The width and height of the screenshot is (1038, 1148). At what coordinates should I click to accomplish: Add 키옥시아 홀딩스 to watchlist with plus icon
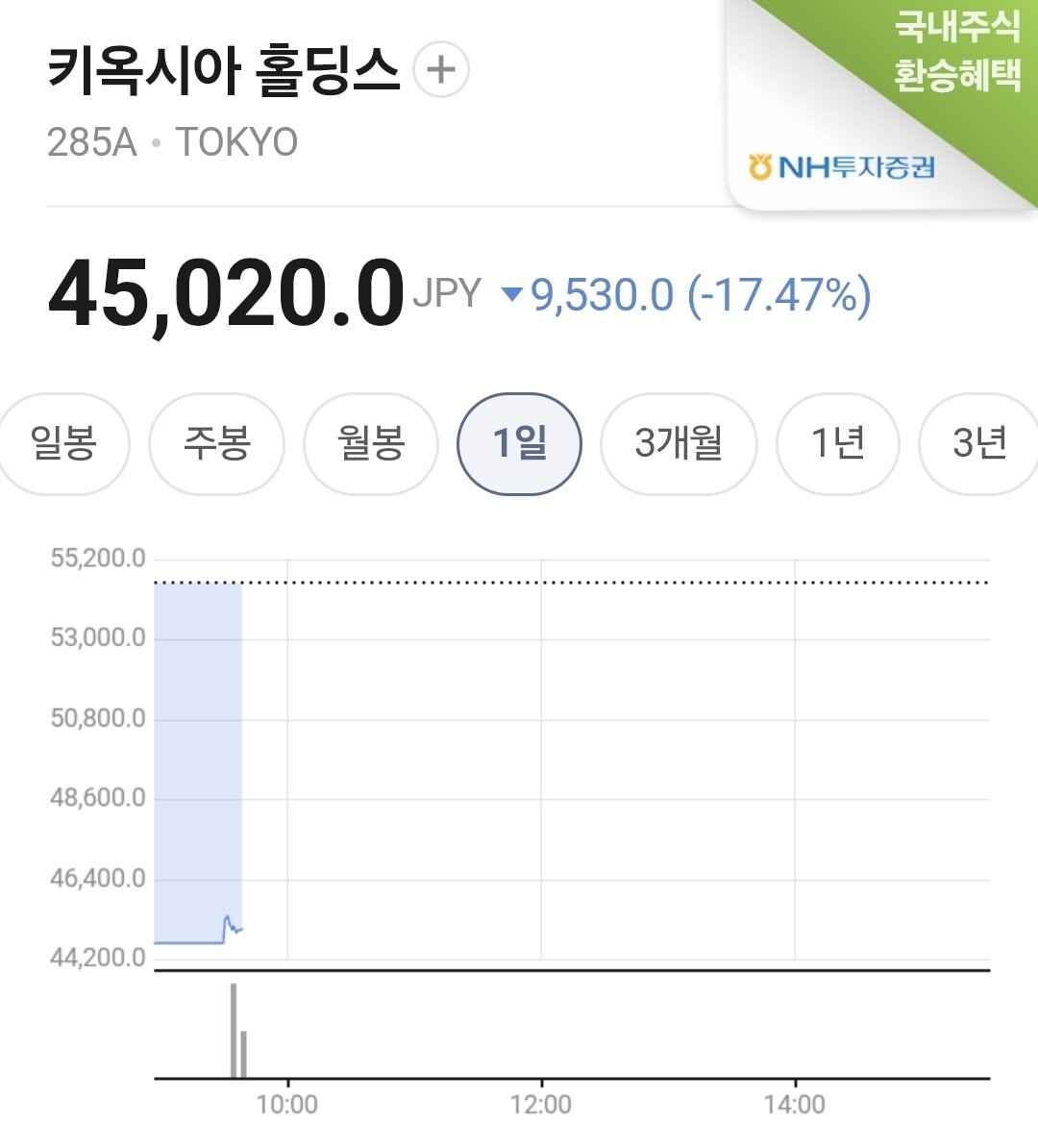[x=441, y=70]
